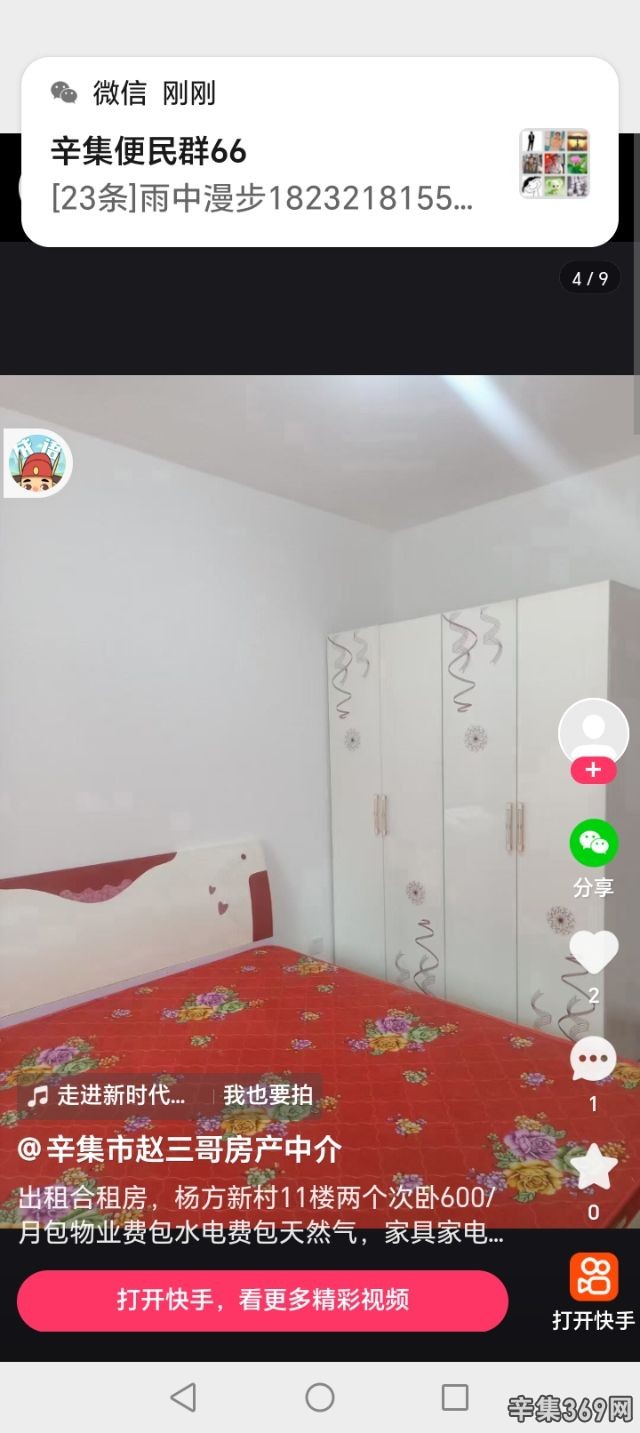The width and height of the screenshot is (640, 1433).
Task: Share this video to WeChat
Action: pyautogui.click(x=593, y=844)
